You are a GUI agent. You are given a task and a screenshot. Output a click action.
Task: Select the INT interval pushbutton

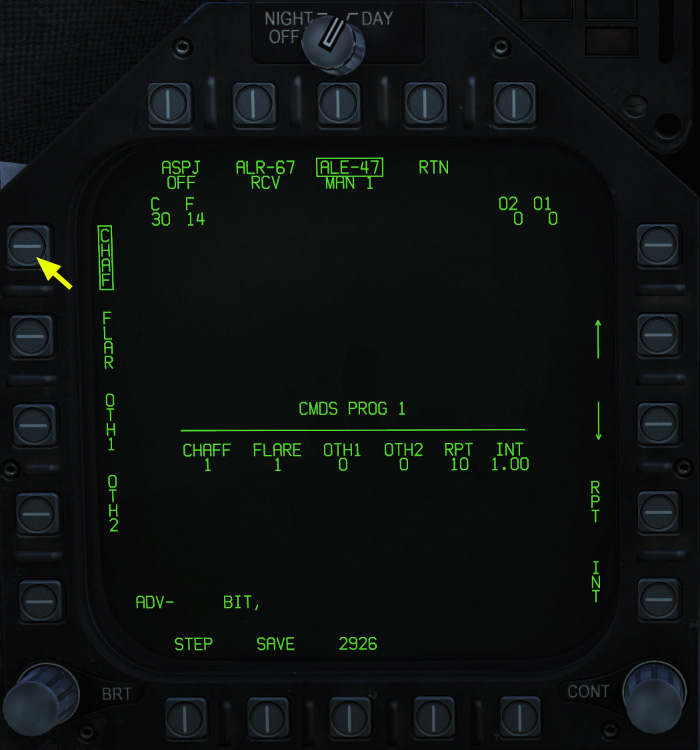658,597
